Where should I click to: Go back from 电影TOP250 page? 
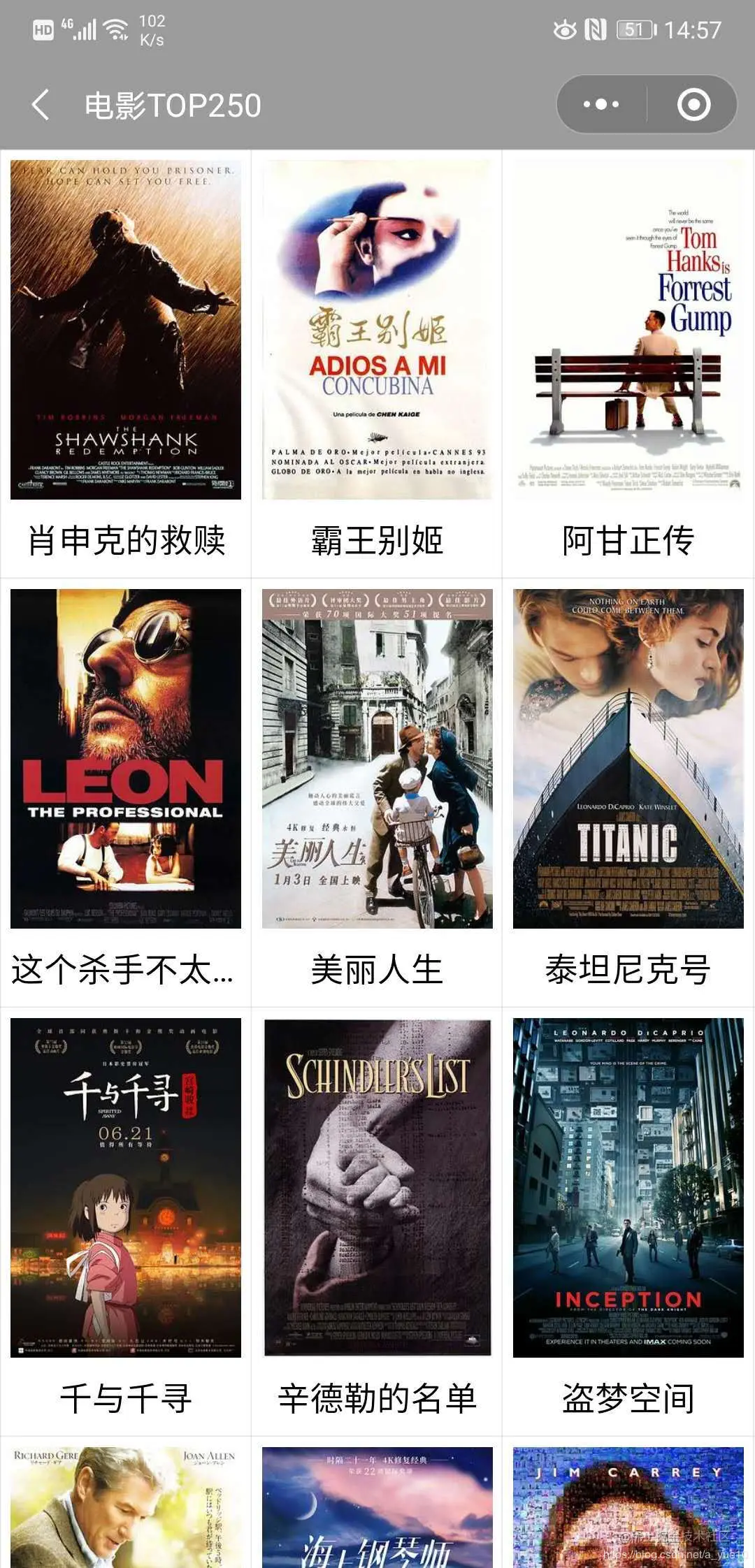pos(41,105)
